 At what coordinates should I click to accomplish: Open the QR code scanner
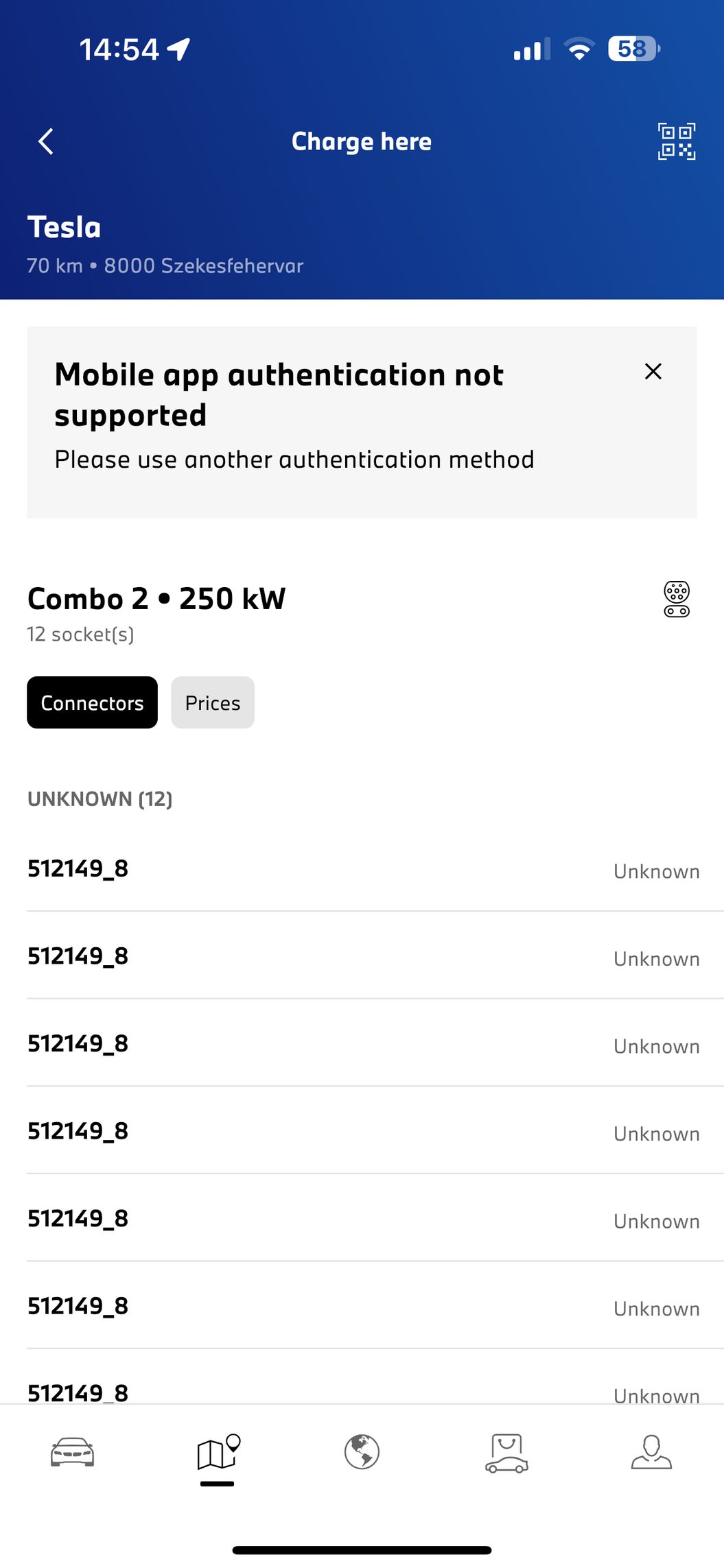[676, 141]
